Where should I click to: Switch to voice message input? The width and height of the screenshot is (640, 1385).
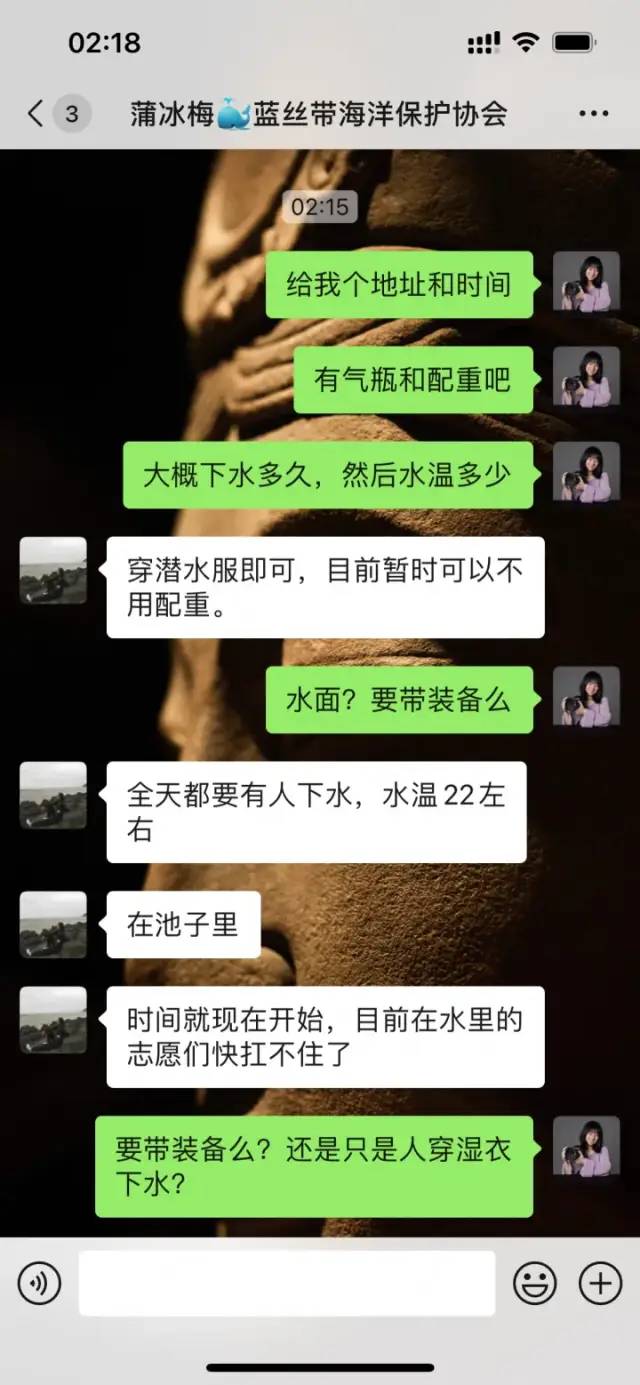tap(39, 1283)
